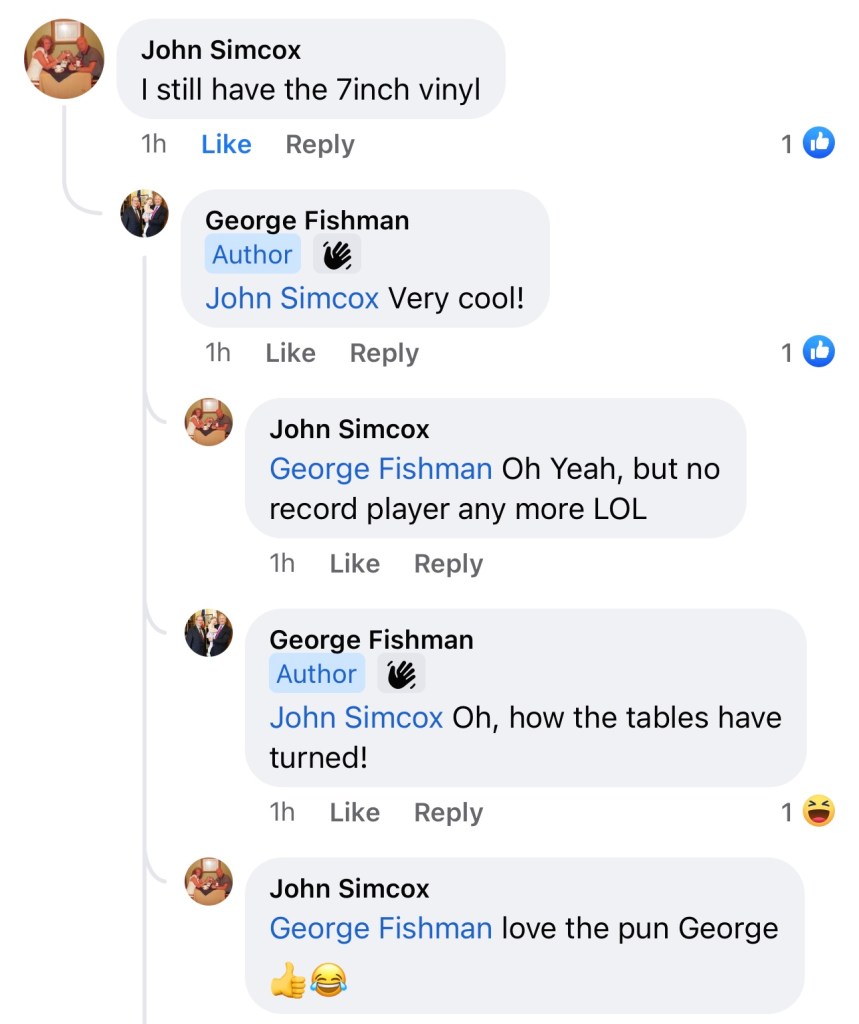Like George Fishman's "Very cool!" comment
Screen dimensions: 859x1024
(290, 353)
